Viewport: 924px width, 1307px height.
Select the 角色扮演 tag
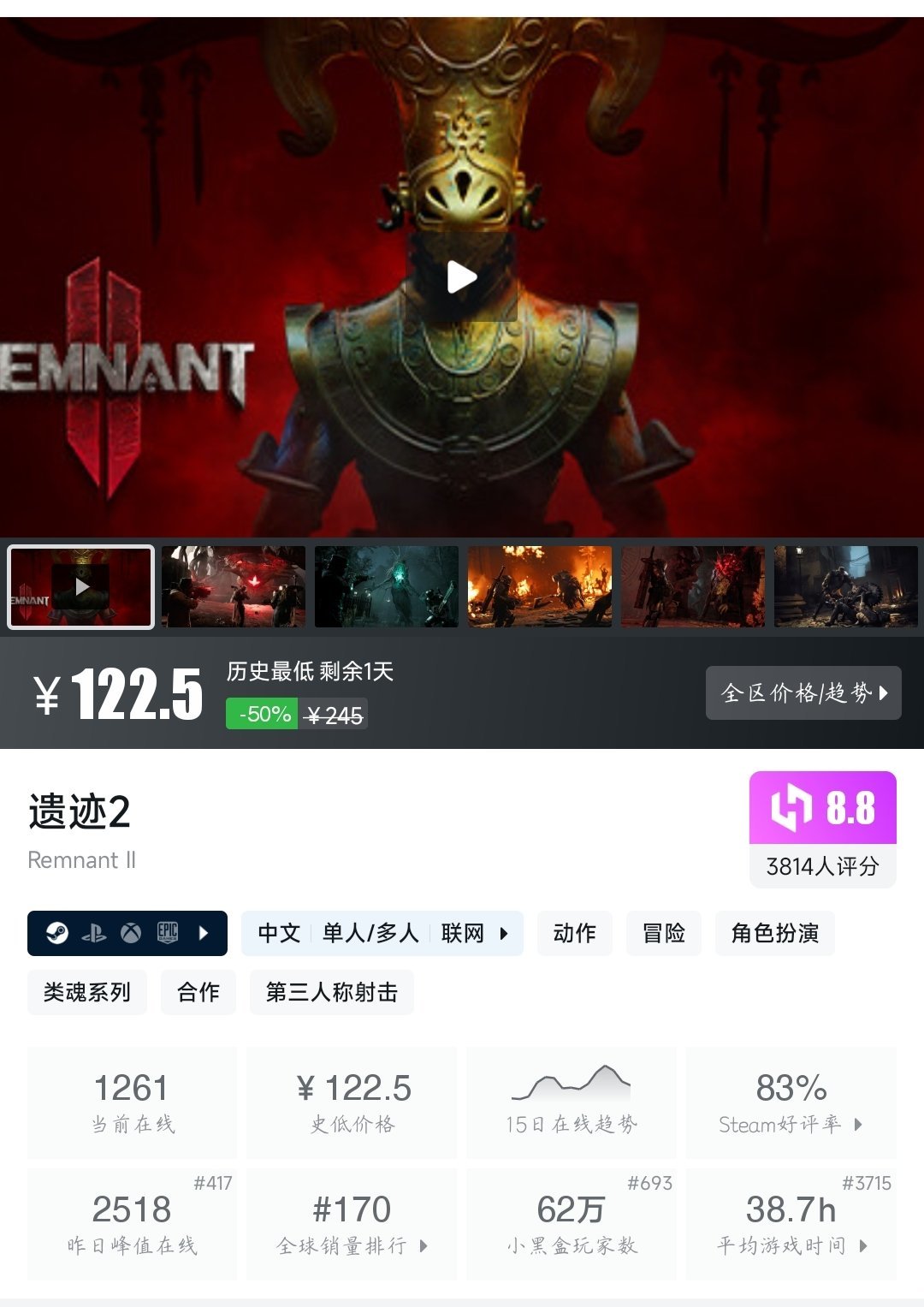(774, 933)
